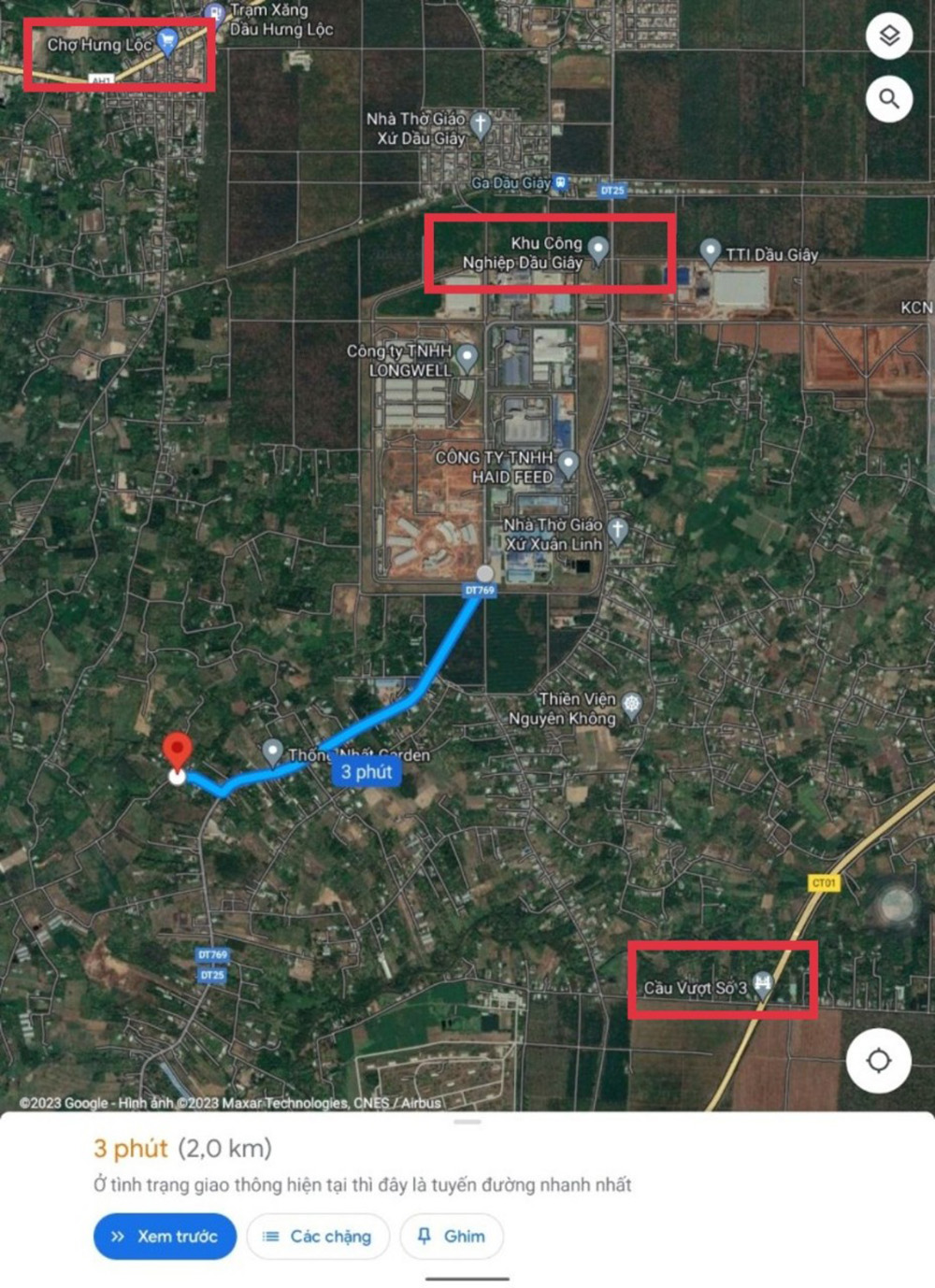Pin this route with Ghim
The image size is (935, 1288).
point(452,1236)
